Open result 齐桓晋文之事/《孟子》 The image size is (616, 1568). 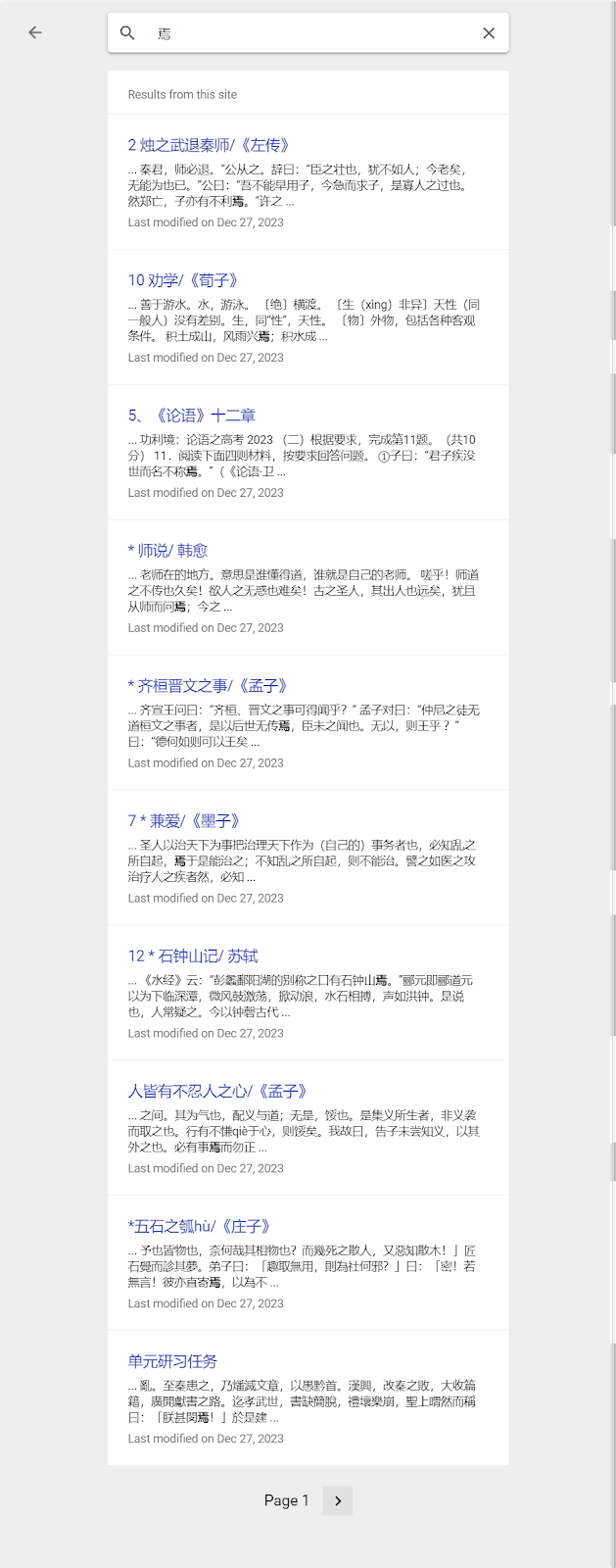click(x=208, y=686)
